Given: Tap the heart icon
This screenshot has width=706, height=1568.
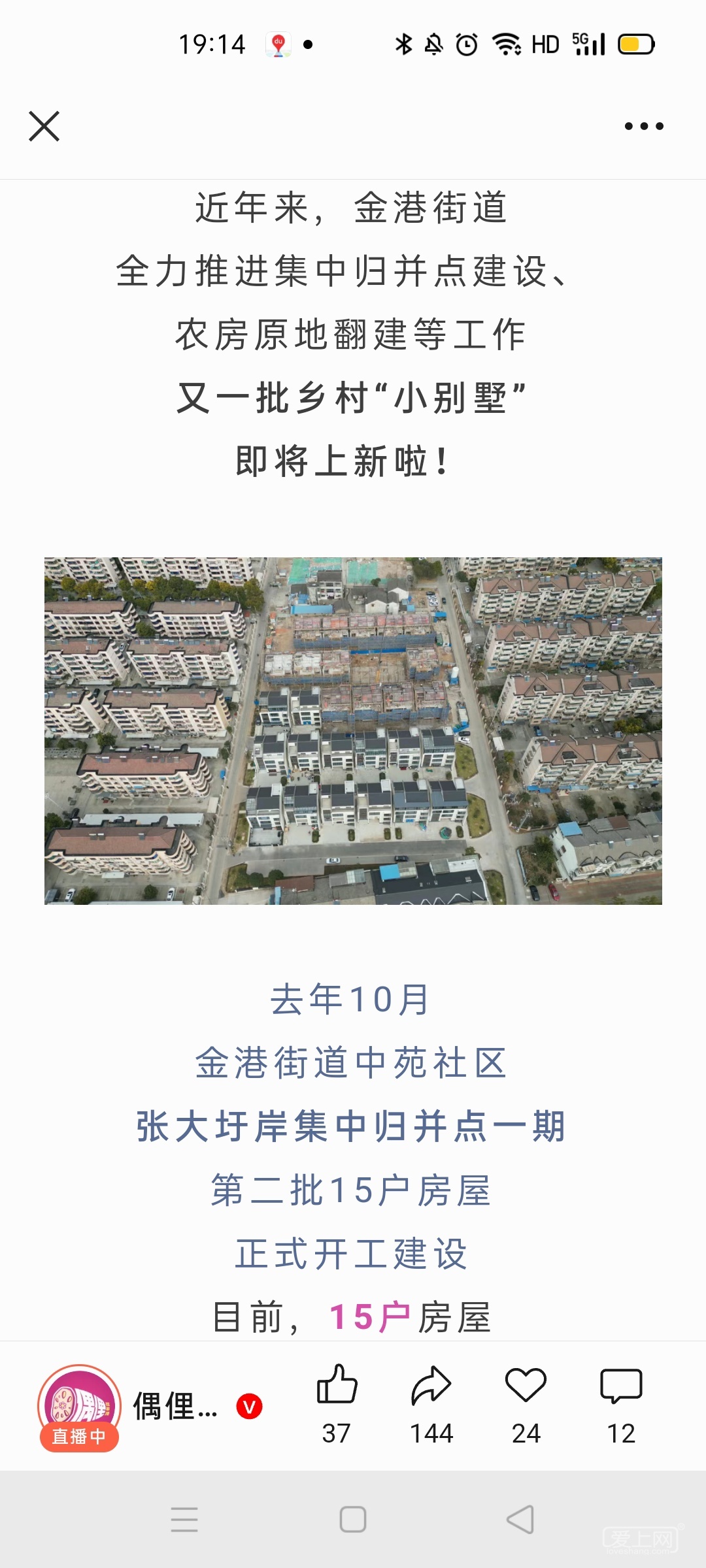Looking at the screenshot, I should (526, 1385).
